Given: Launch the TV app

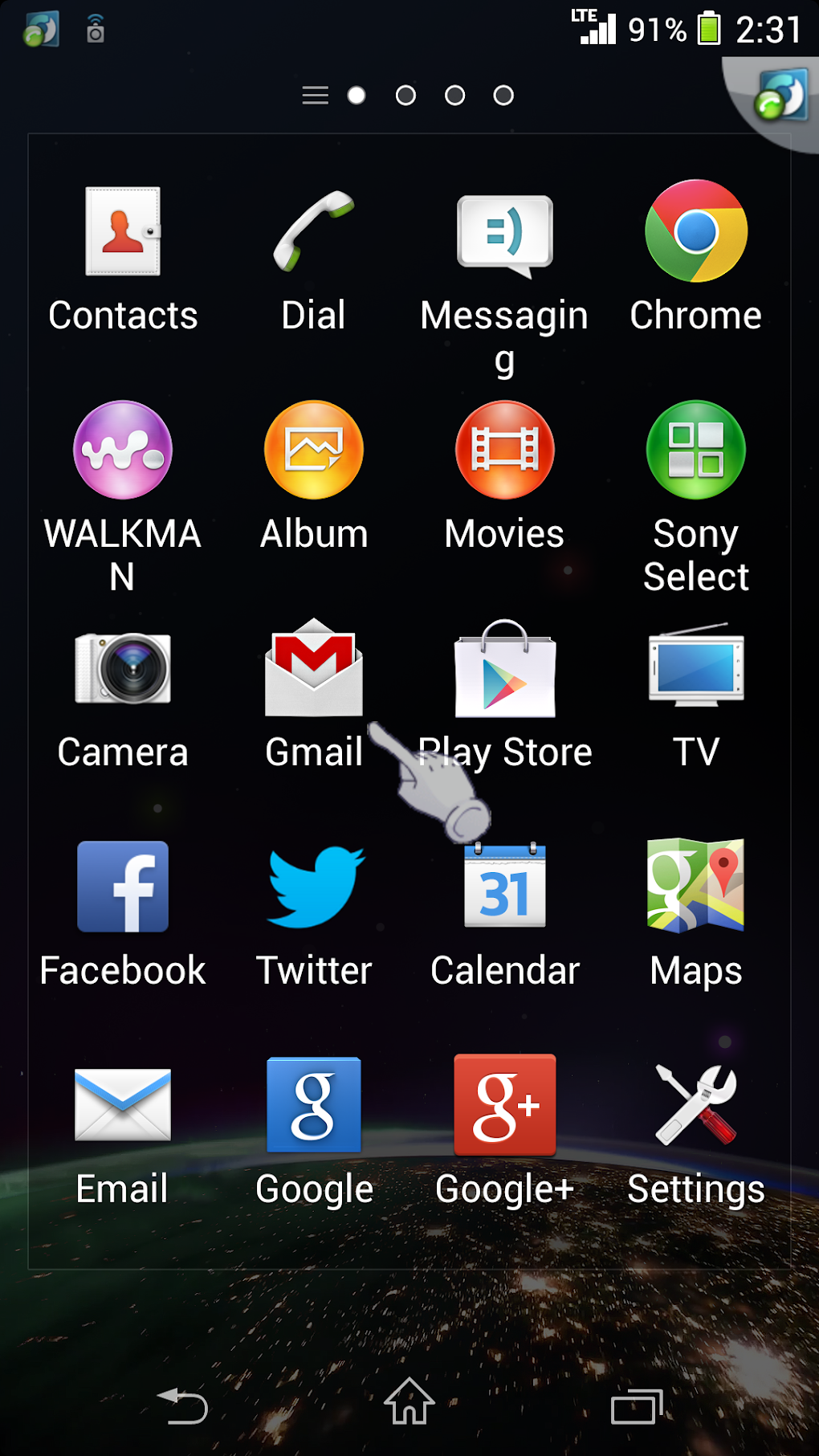Looking at the screenshot, I should [695, 671].
